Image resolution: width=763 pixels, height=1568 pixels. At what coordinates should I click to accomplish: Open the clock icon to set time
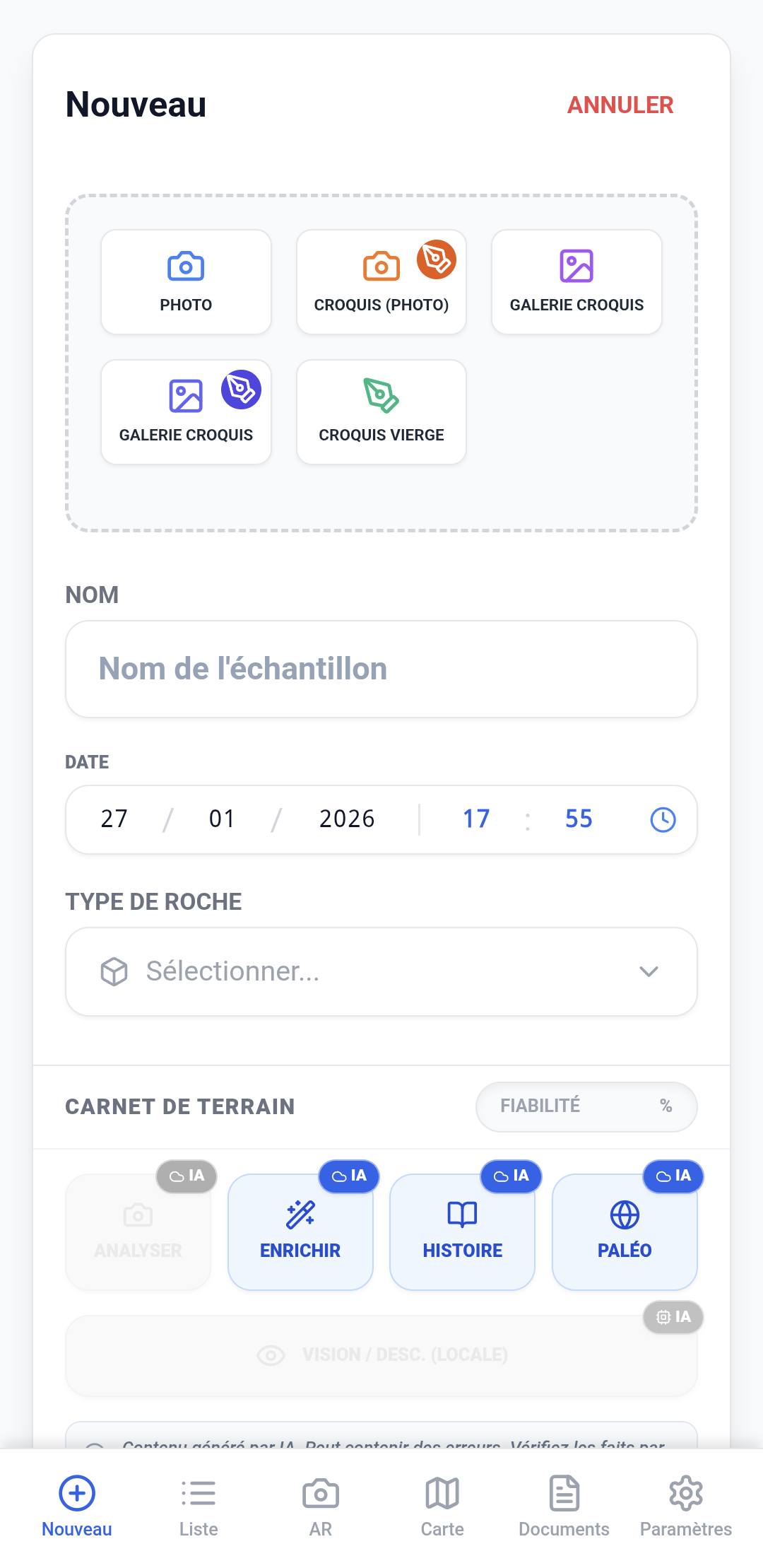662,819
